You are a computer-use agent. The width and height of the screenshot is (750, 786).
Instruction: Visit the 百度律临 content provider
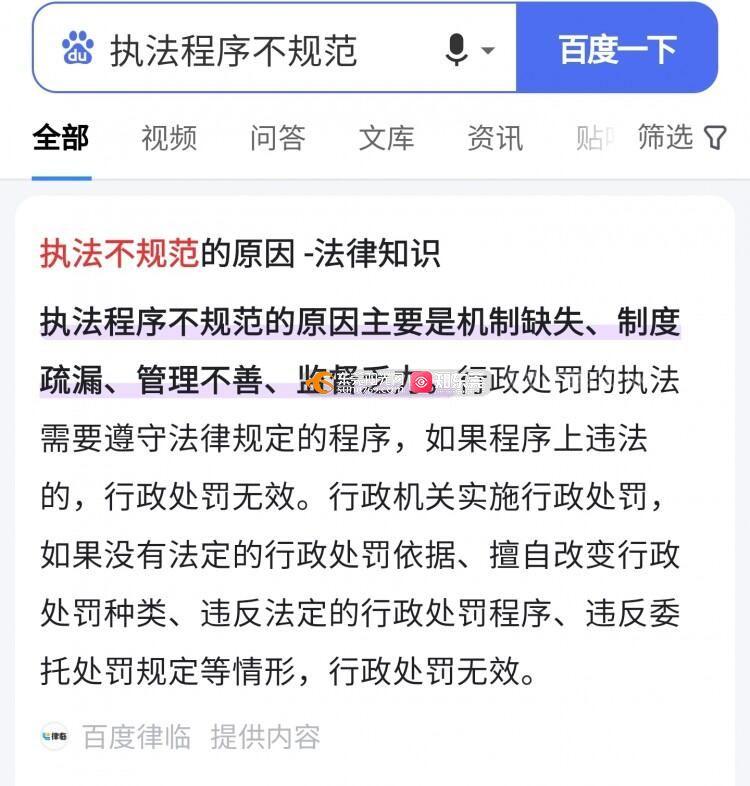[x=135, y=737]
